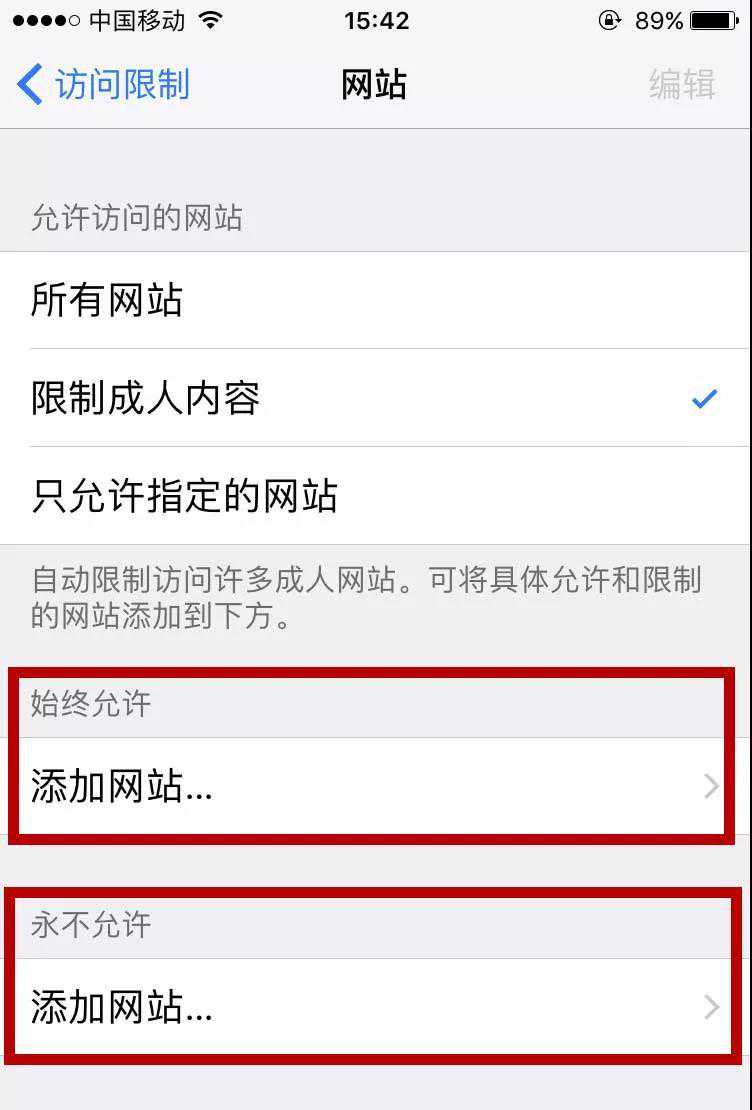Tap the 编辑 button
The width and height of the screenshot is (752, 1110).
coord(682,85)
